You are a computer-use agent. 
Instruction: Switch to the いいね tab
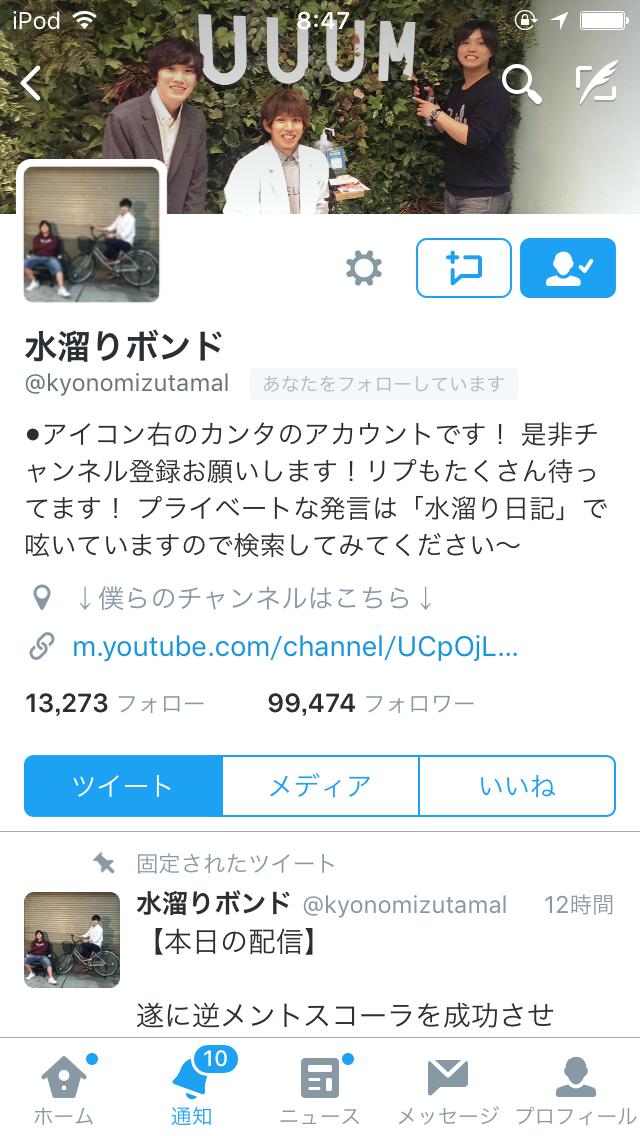pyautogui.click(x=516, y=786)
